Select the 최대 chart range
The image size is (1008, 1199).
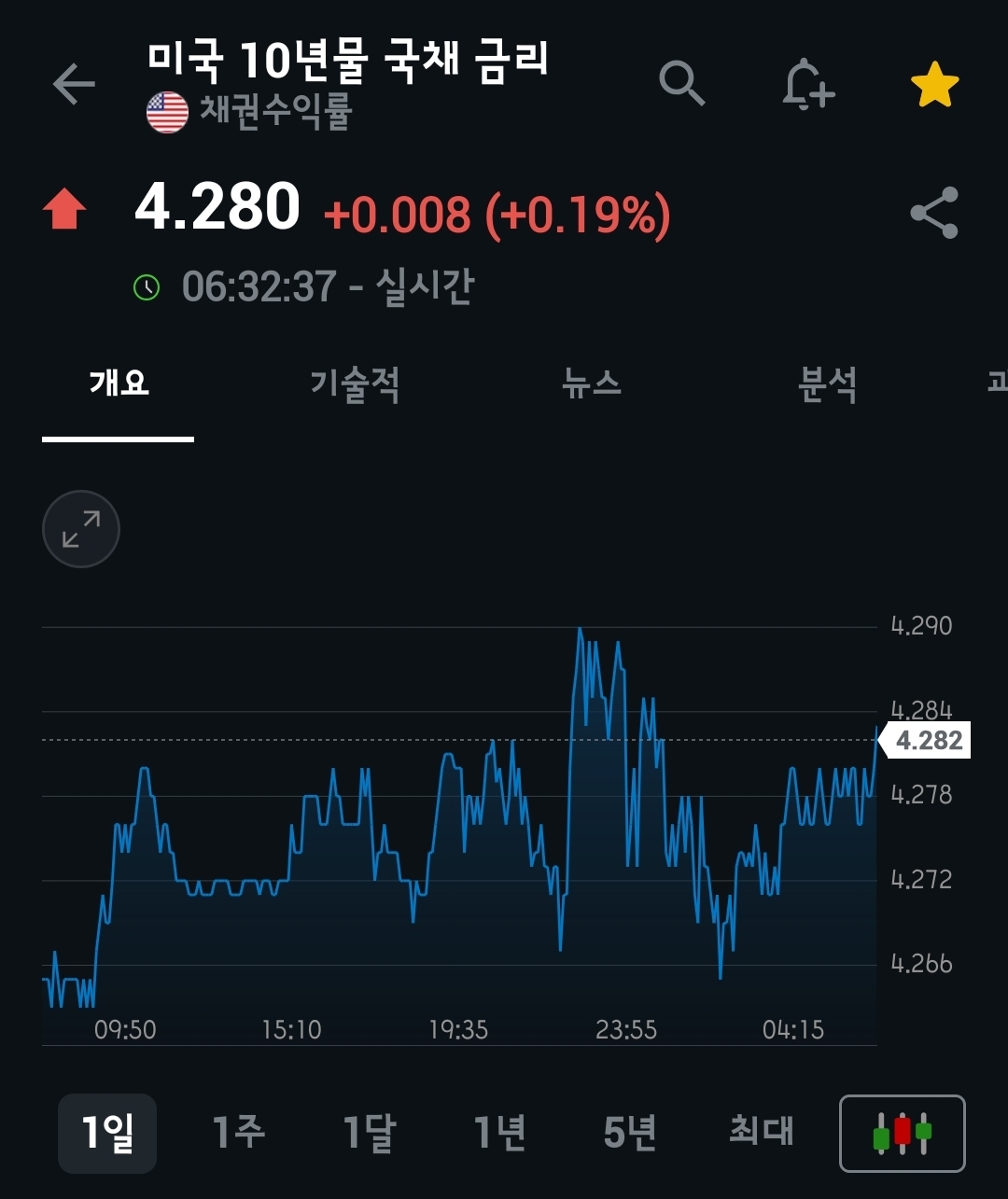(761, 1133)
